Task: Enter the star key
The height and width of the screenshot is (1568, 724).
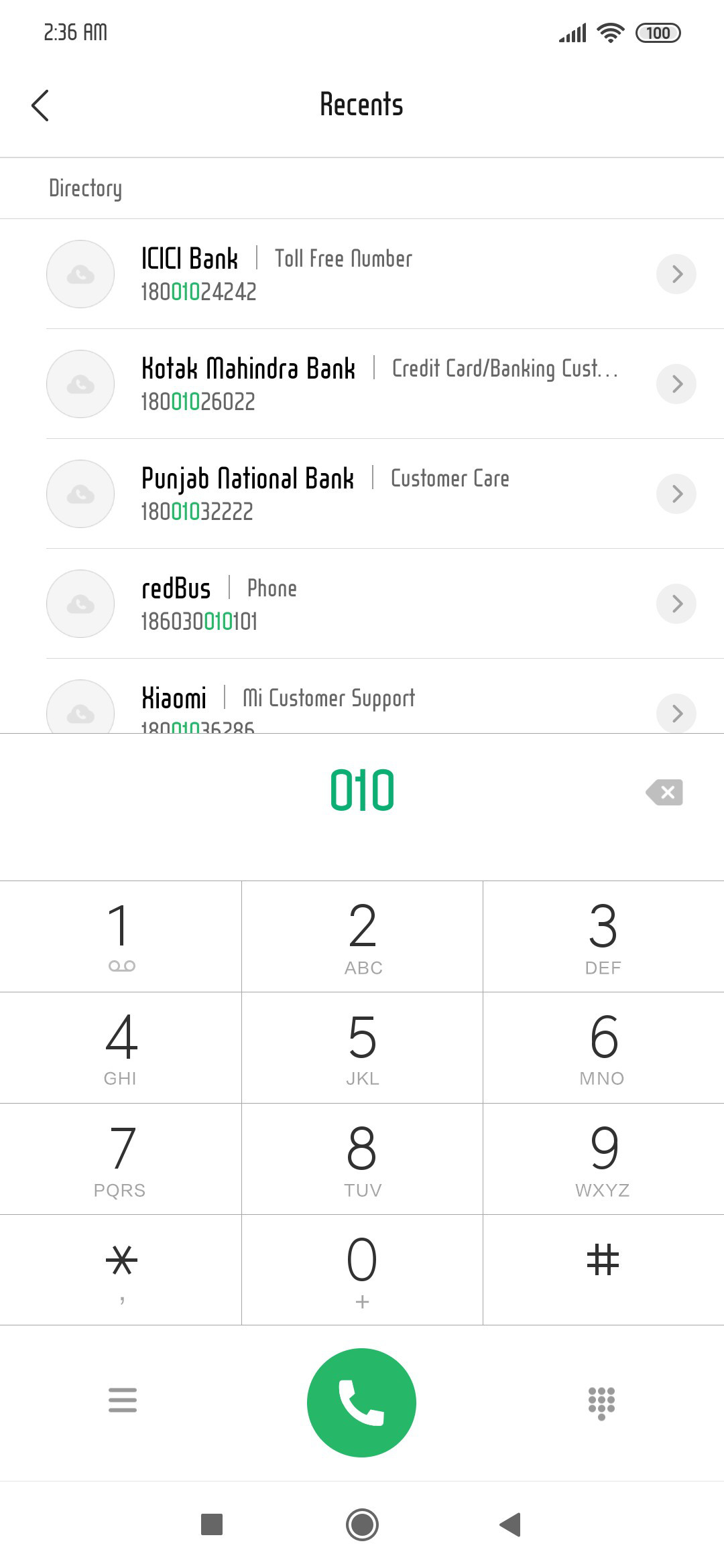Action: pos(121,1270)
